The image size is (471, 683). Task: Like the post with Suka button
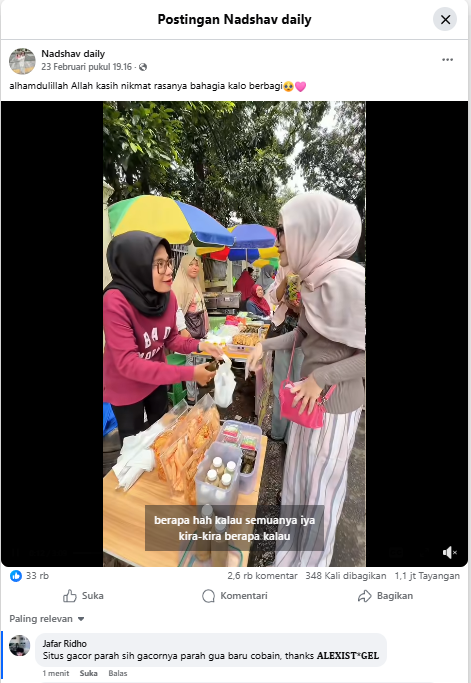pos(83,595)
